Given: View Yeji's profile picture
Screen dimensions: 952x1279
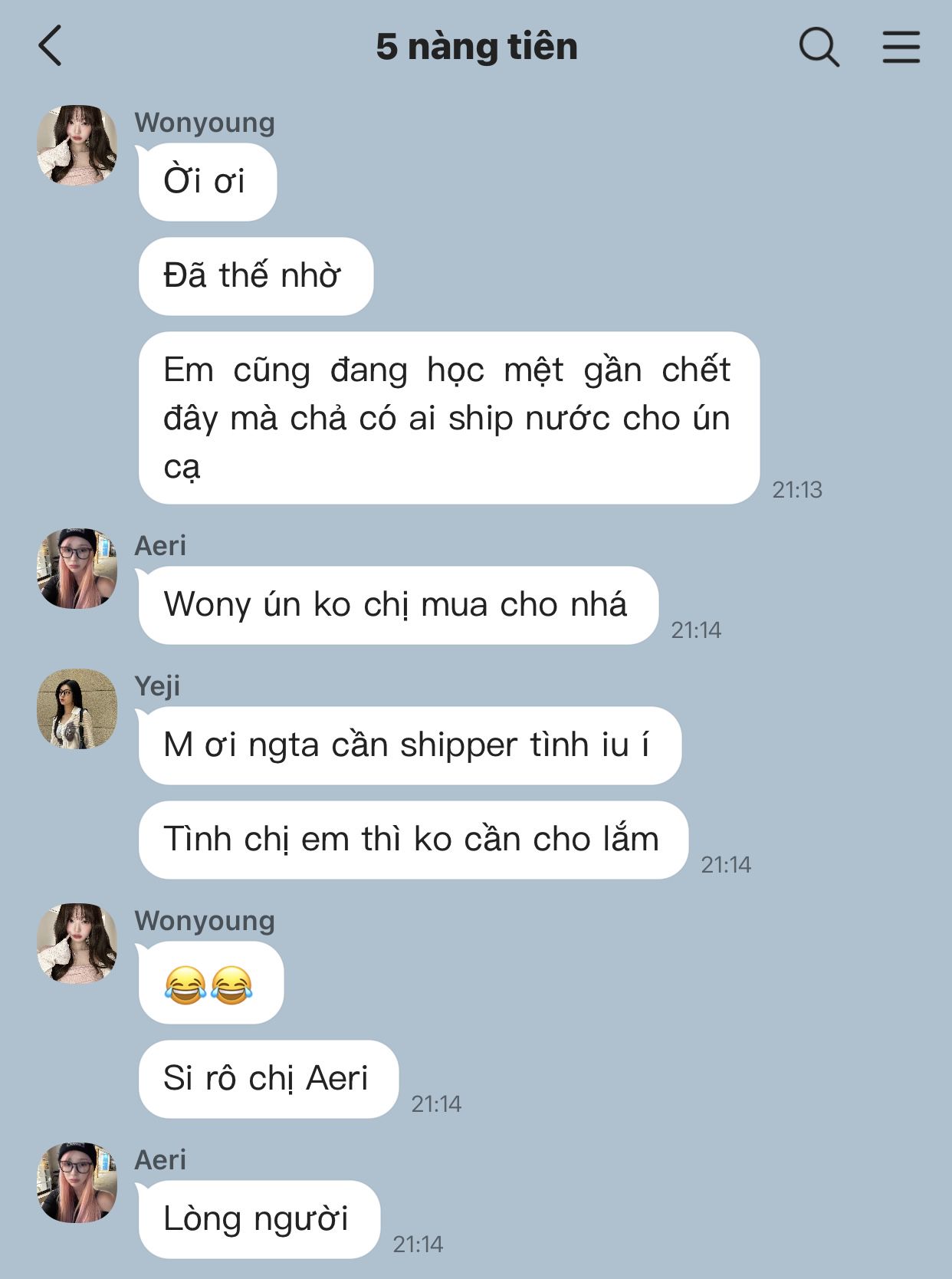Looking at the screenshot, I should pos(77,709).
